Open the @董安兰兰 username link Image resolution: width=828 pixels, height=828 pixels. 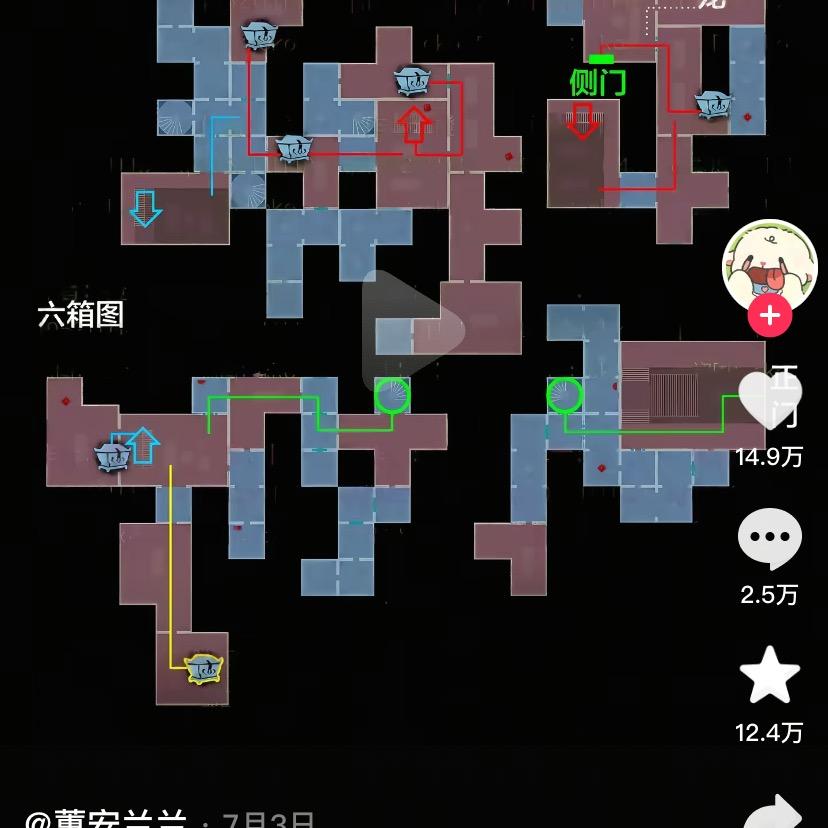coord(106,818)
